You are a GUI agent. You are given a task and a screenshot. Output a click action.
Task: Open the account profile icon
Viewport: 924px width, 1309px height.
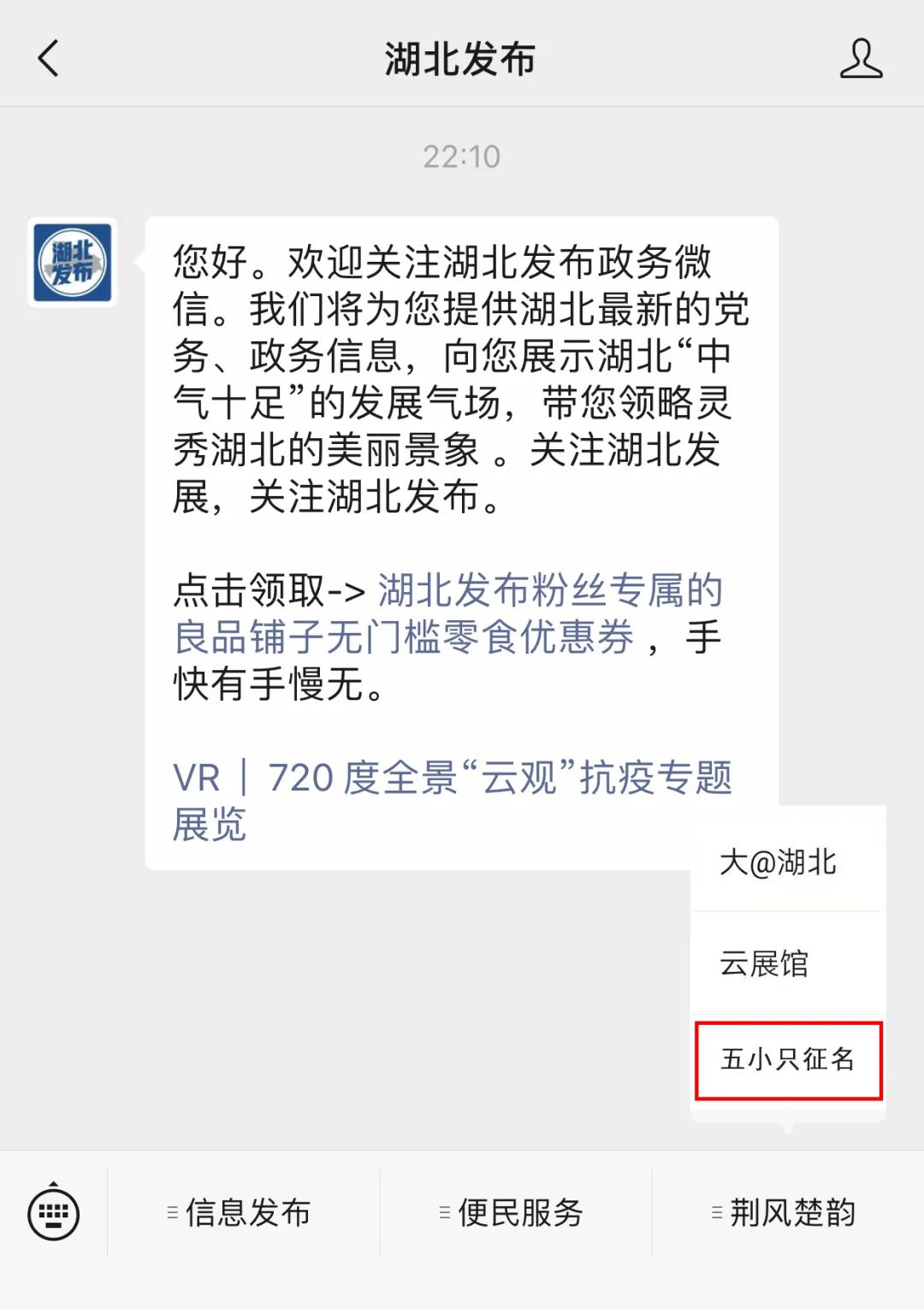coord(861,59)
